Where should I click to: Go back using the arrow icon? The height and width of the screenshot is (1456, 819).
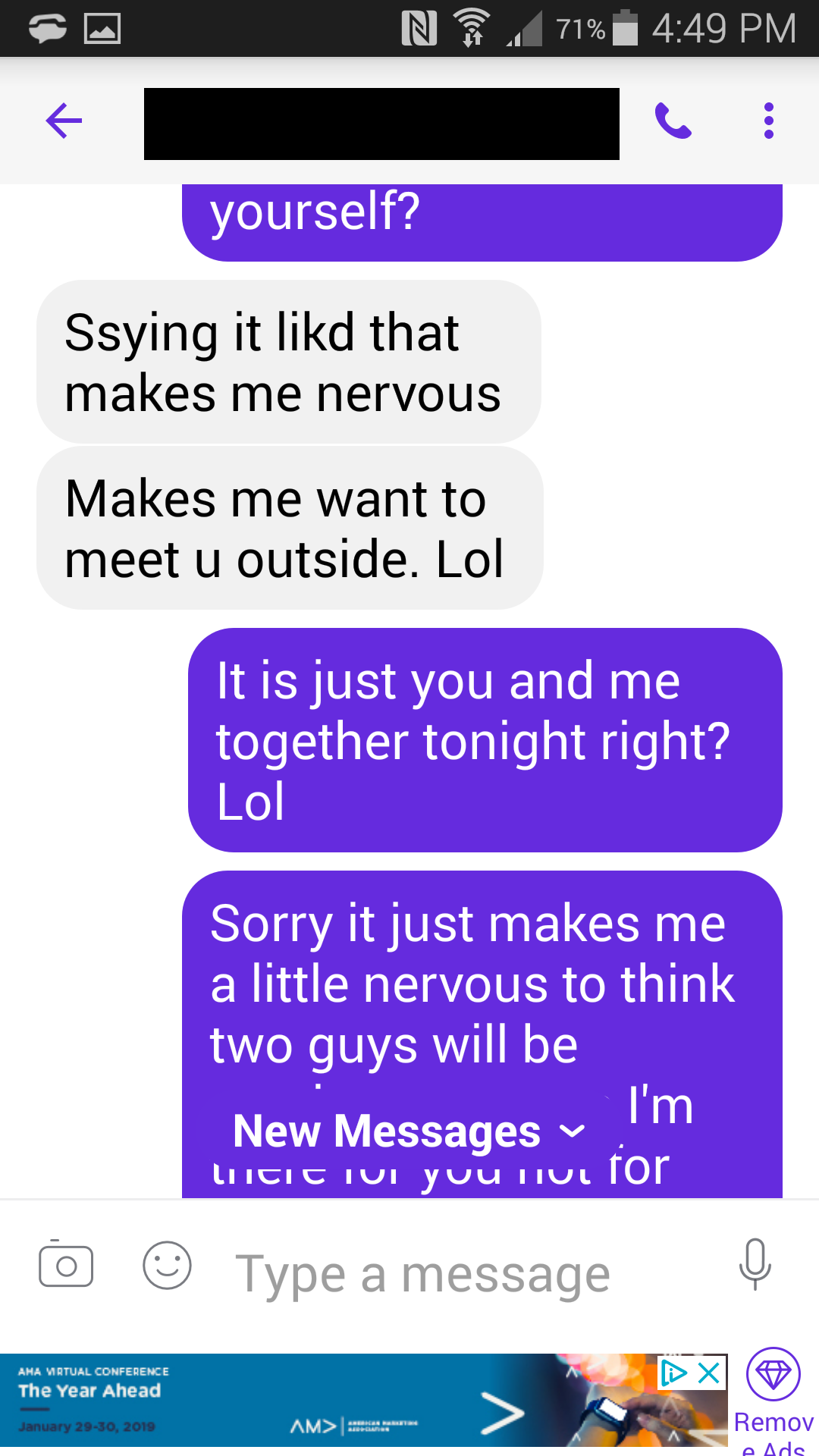click(64, 121)
